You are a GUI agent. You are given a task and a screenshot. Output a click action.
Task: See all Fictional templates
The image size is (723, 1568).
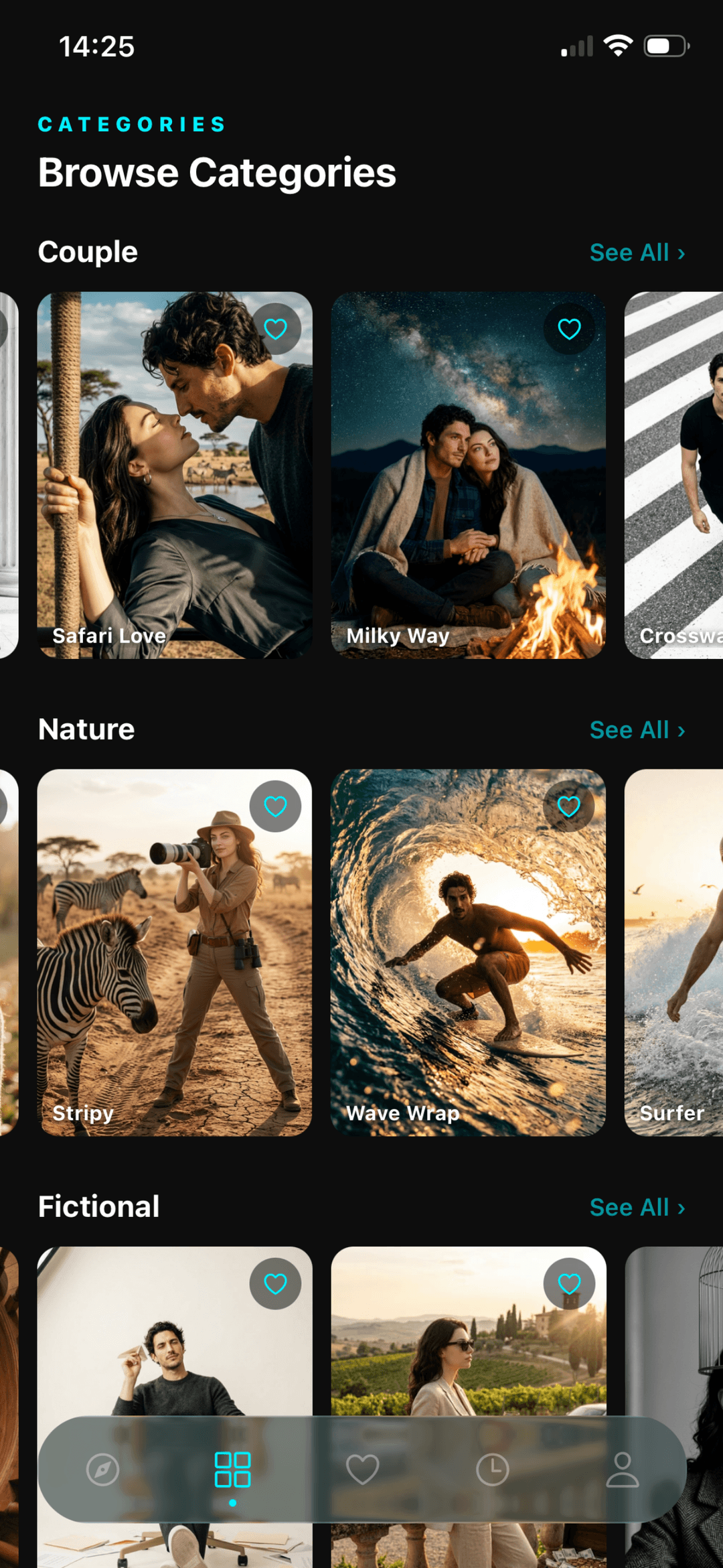[637, 1208]
